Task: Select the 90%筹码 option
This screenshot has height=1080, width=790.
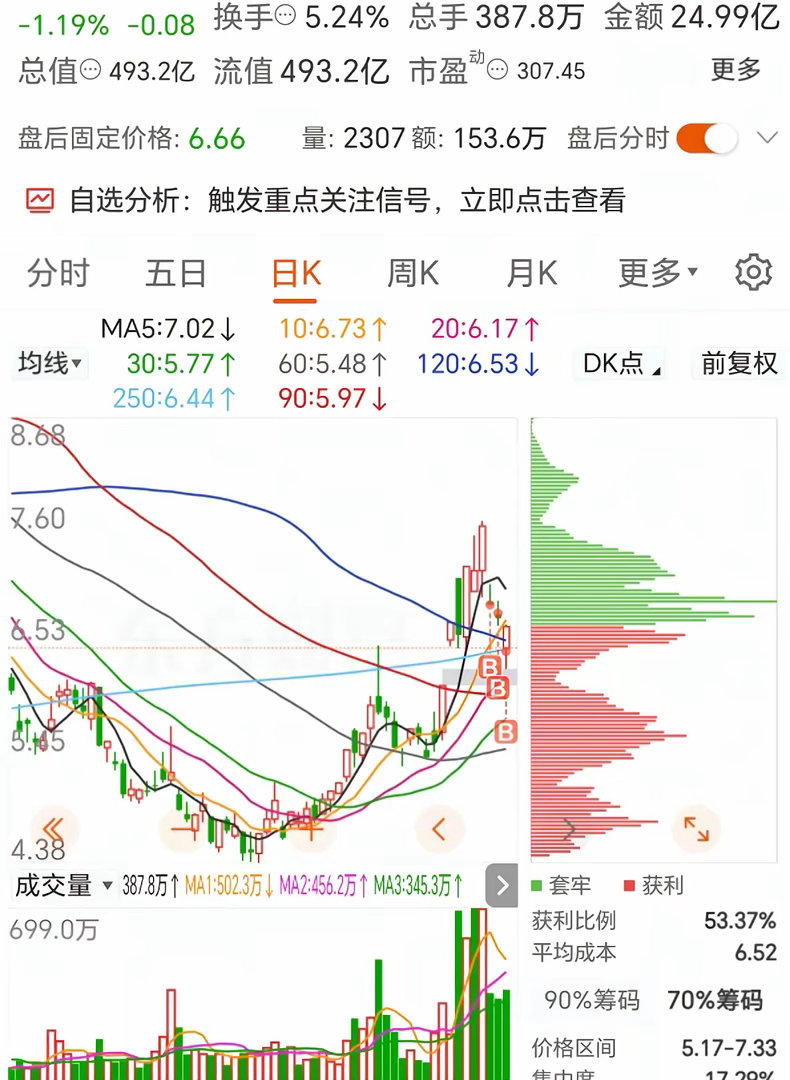Action: (592, 999)
